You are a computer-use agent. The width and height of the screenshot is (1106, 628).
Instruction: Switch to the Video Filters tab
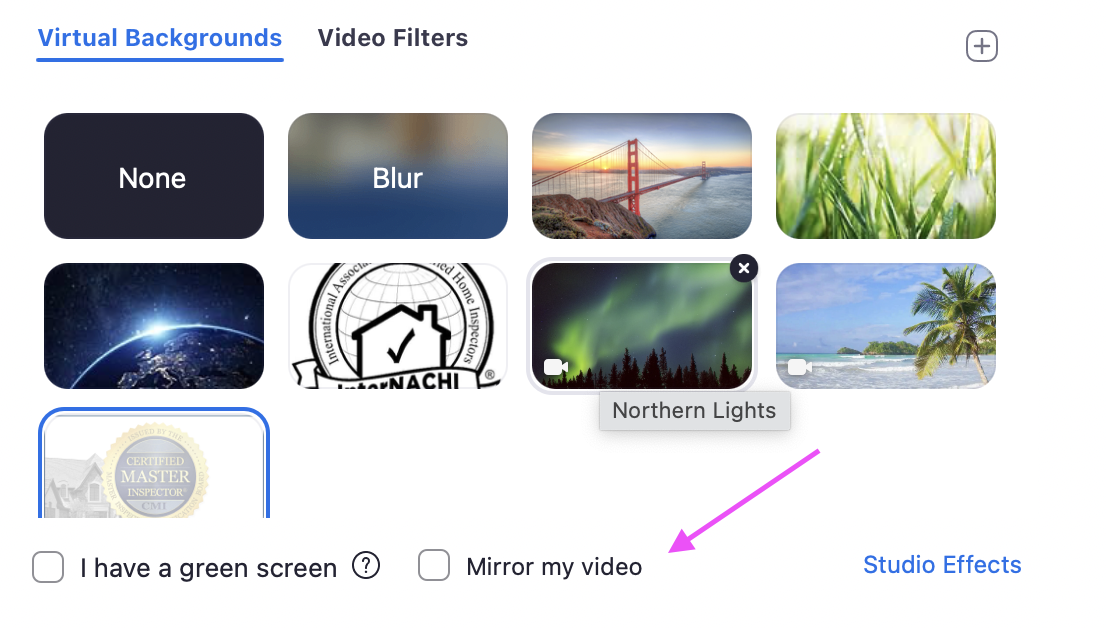pos(392,38)
